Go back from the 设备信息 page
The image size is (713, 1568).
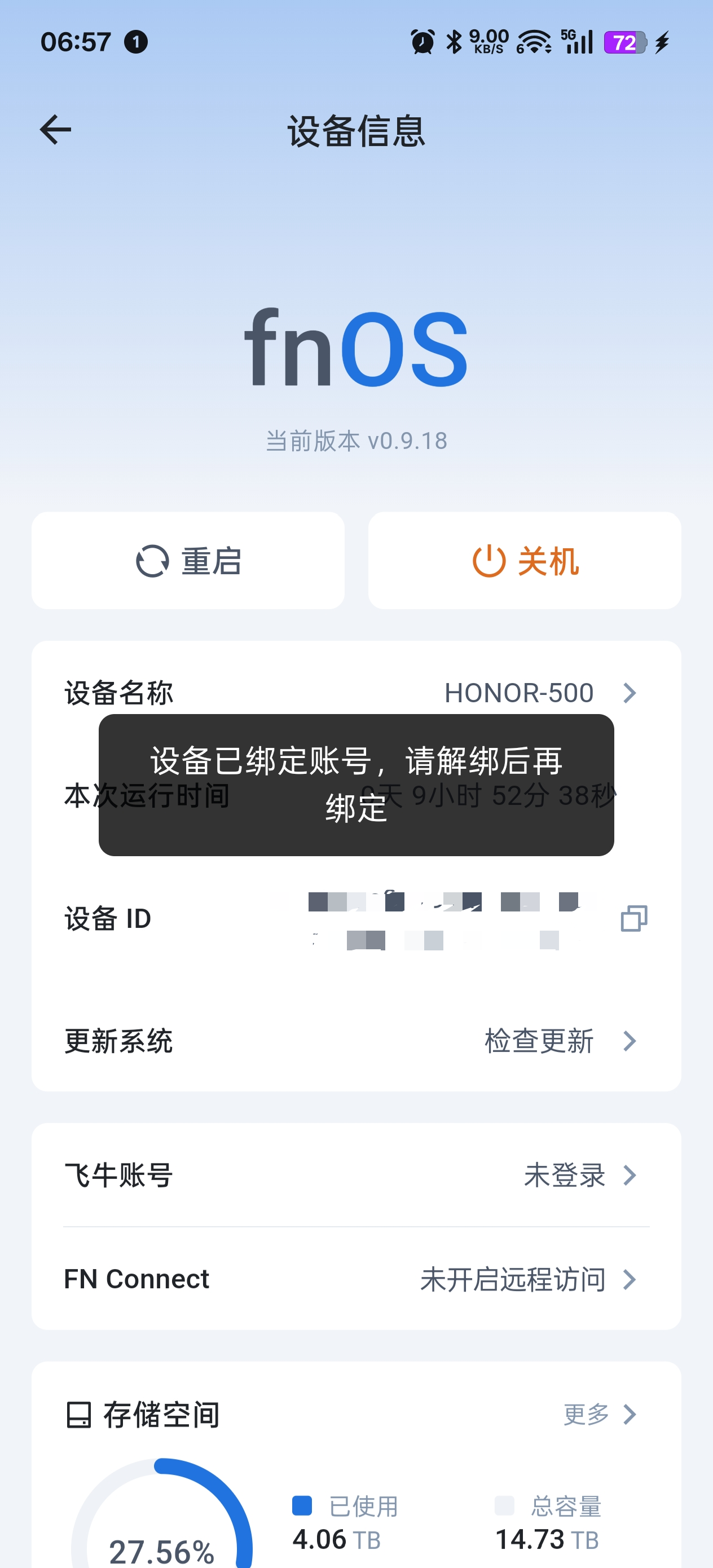point(55,130)
